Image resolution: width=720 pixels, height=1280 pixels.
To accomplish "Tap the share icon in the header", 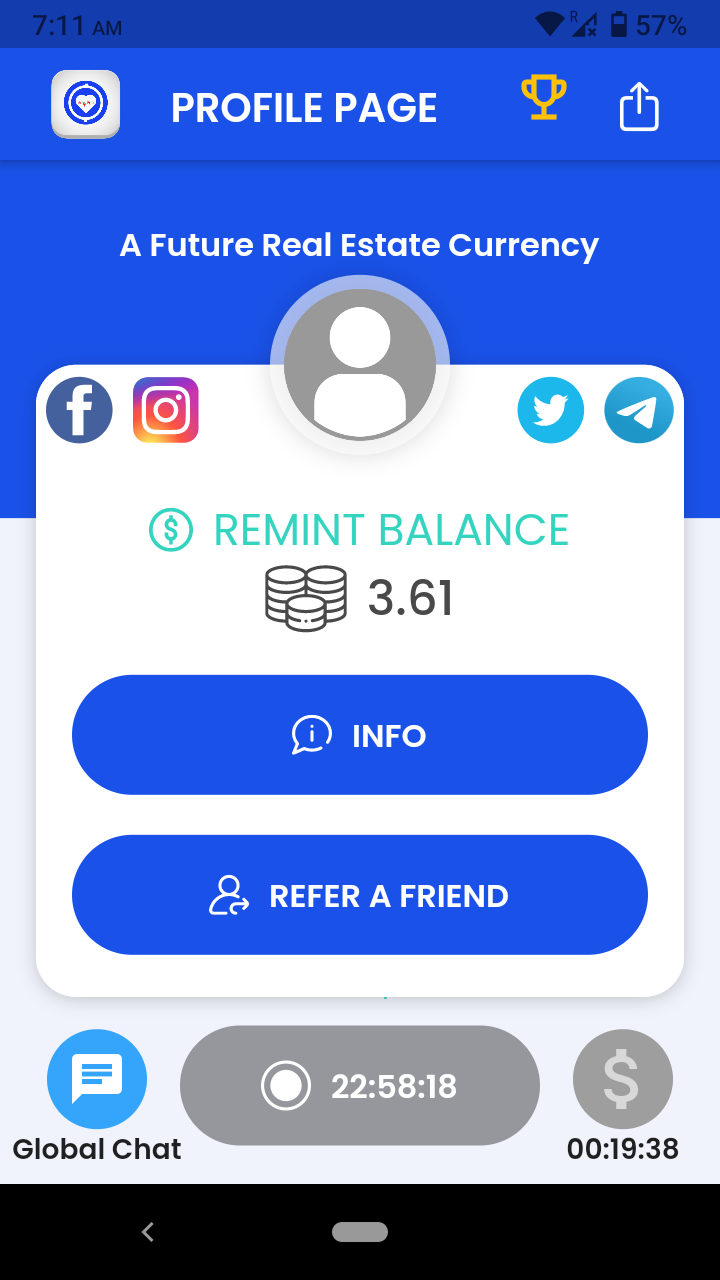I will 639,105.
